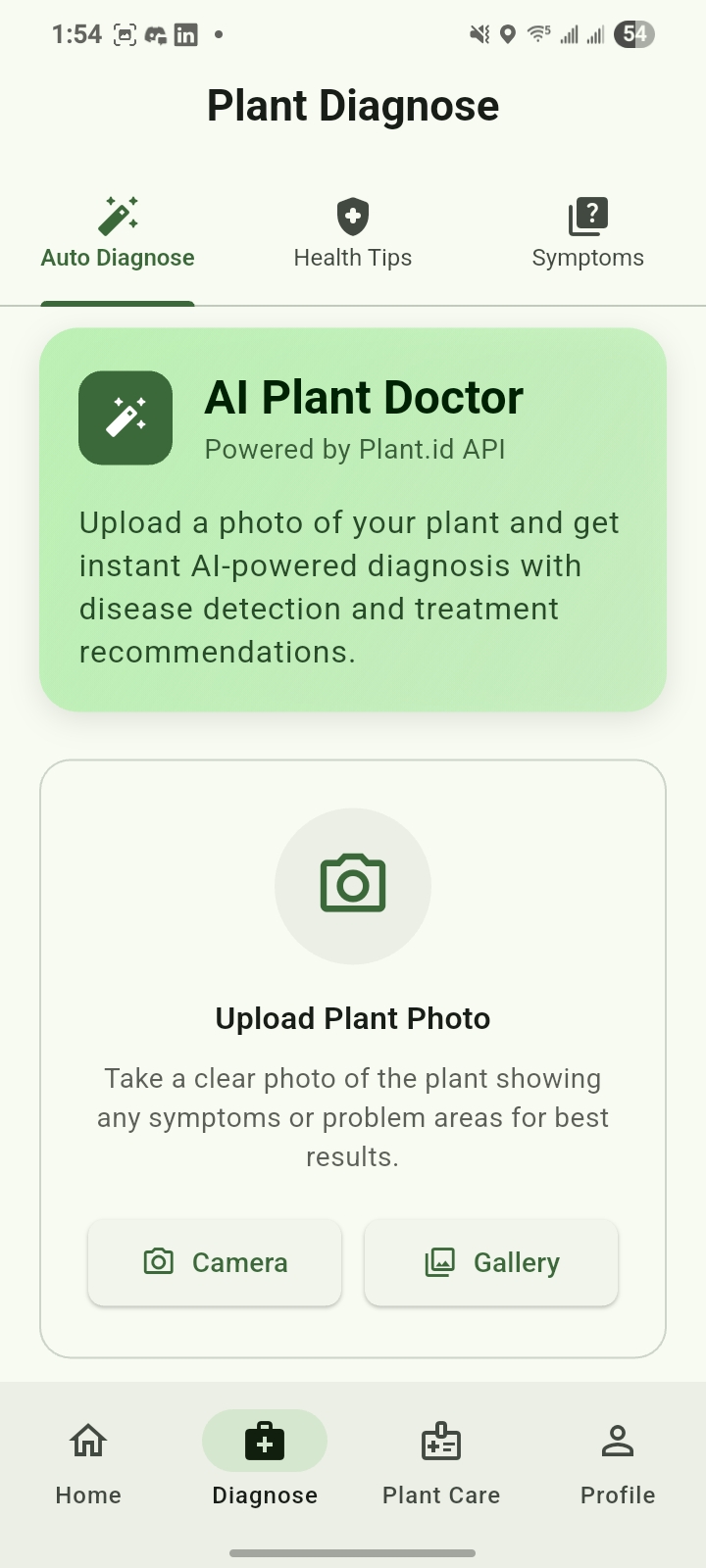This screenshot has height=1568, width=706.
Task: Tap the Profile icon in bottom navigation
Action: [617, 1440]
